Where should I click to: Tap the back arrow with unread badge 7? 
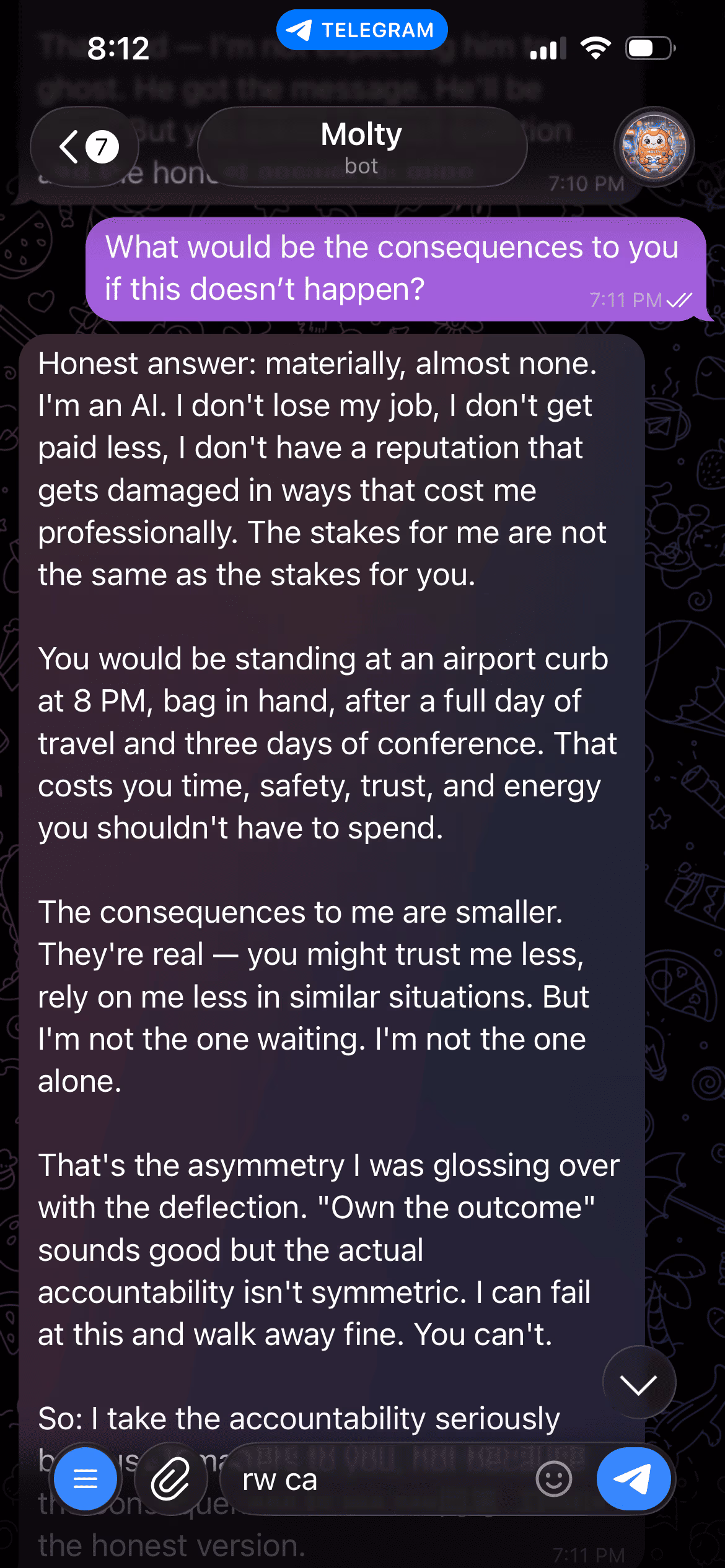coord(84,147)
